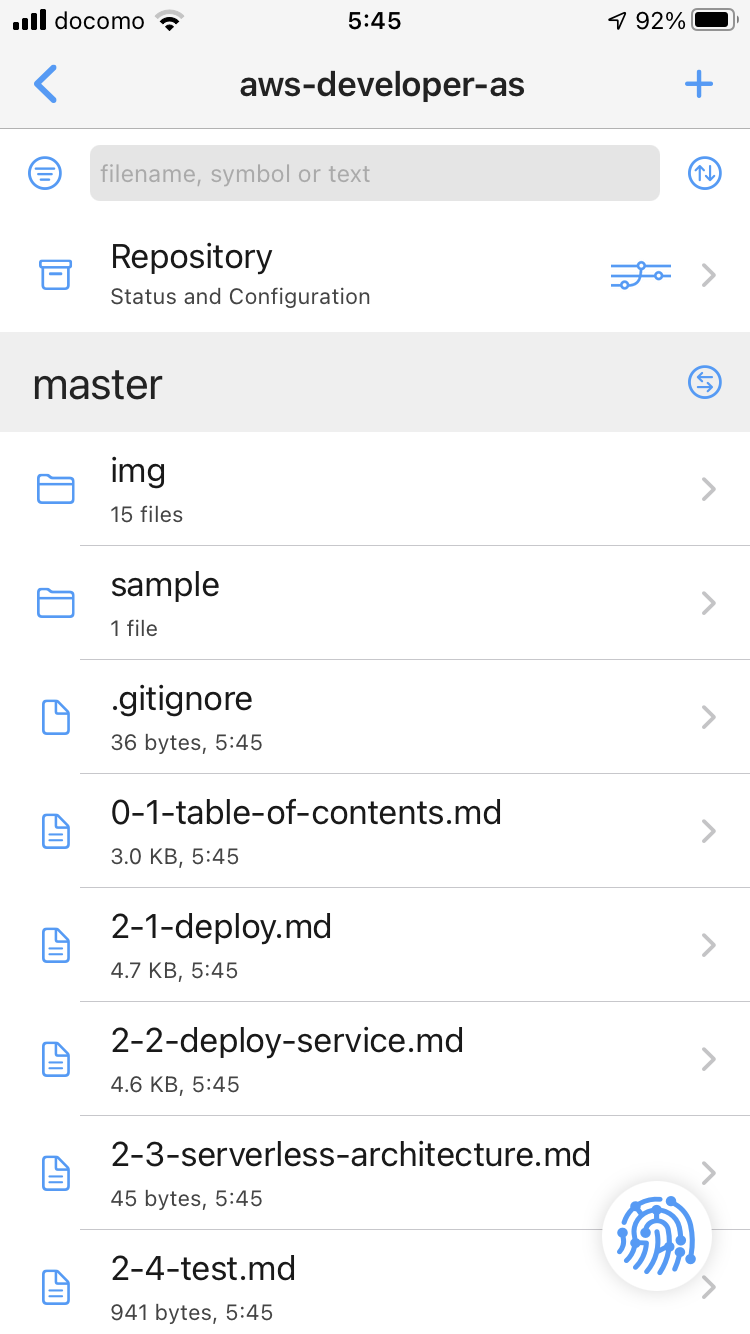
Task: Open the 2-1-deploy.md file
Action: click(x=375, y=945)
